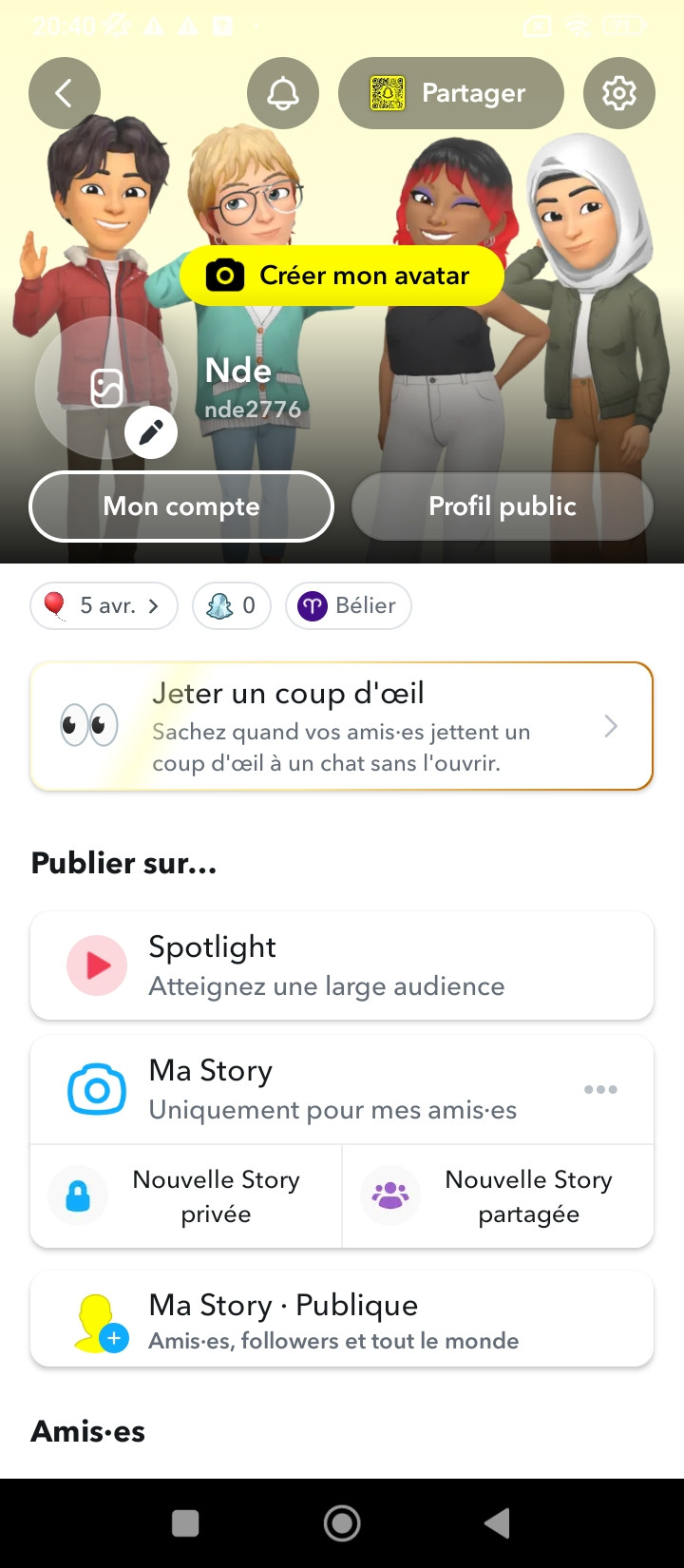
Task: Open the Bélier zodiac chip
Action: (x=349, y=606)
